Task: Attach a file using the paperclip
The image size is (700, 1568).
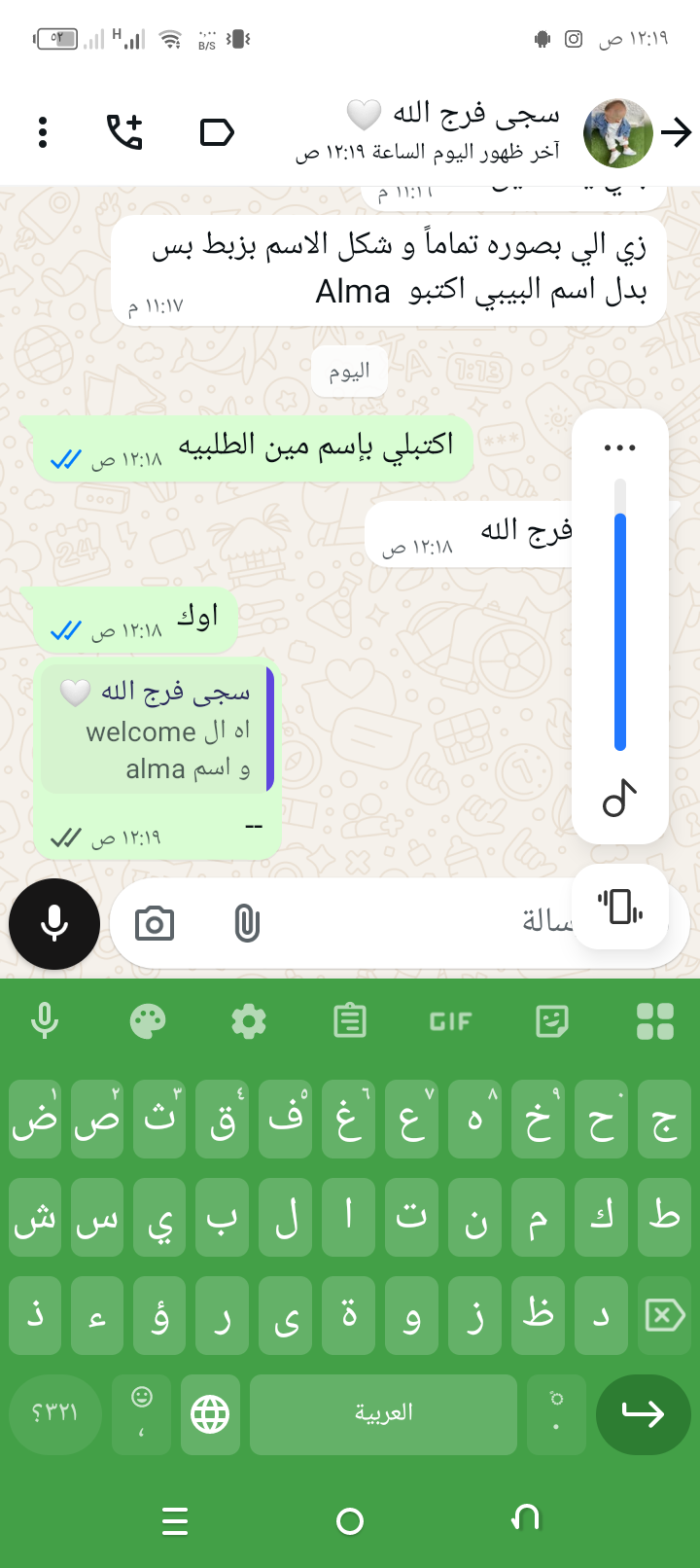Action: (247, 923)
